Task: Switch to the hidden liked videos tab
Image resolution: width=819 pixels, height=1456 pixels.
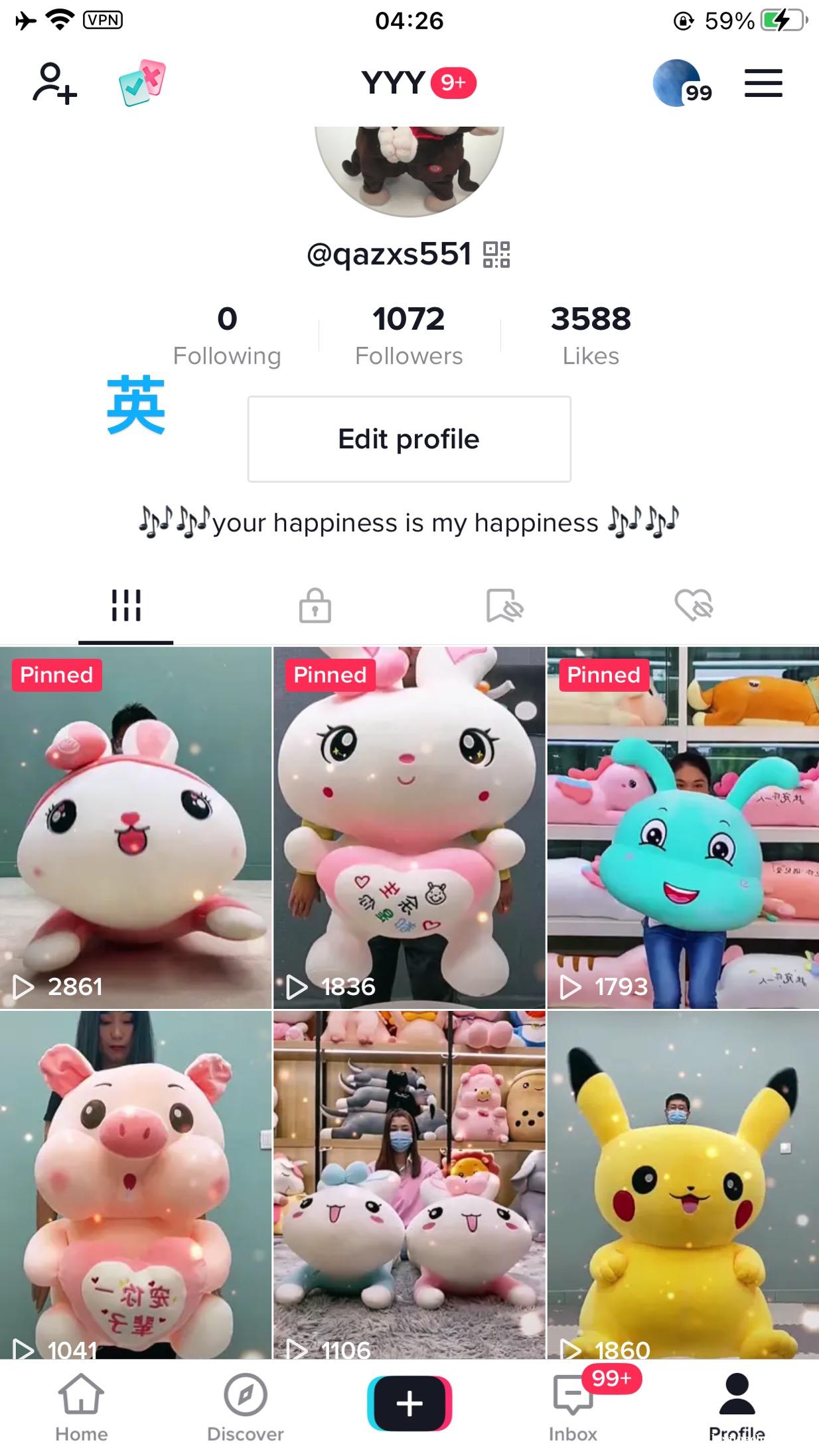Action: (694, 605)
